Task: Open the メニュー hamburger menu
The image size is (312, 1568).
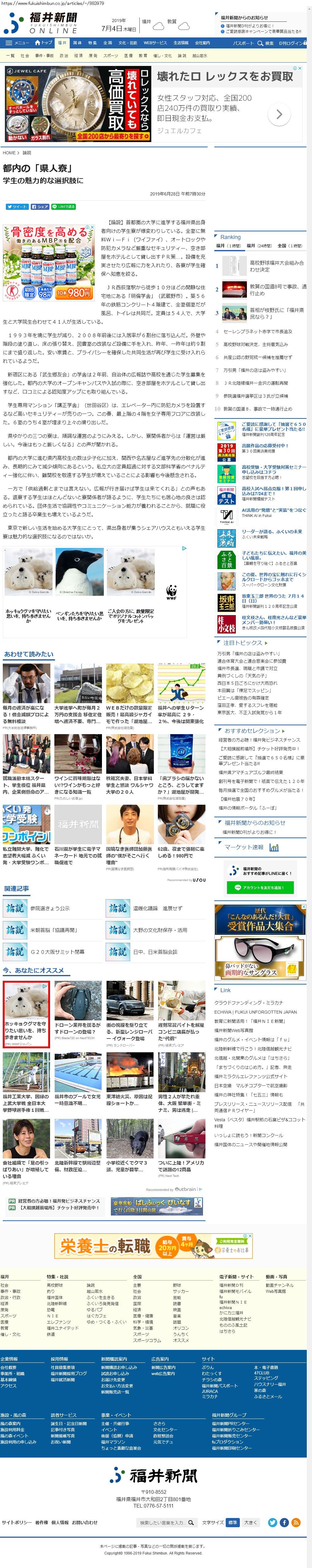Action: 17,43
